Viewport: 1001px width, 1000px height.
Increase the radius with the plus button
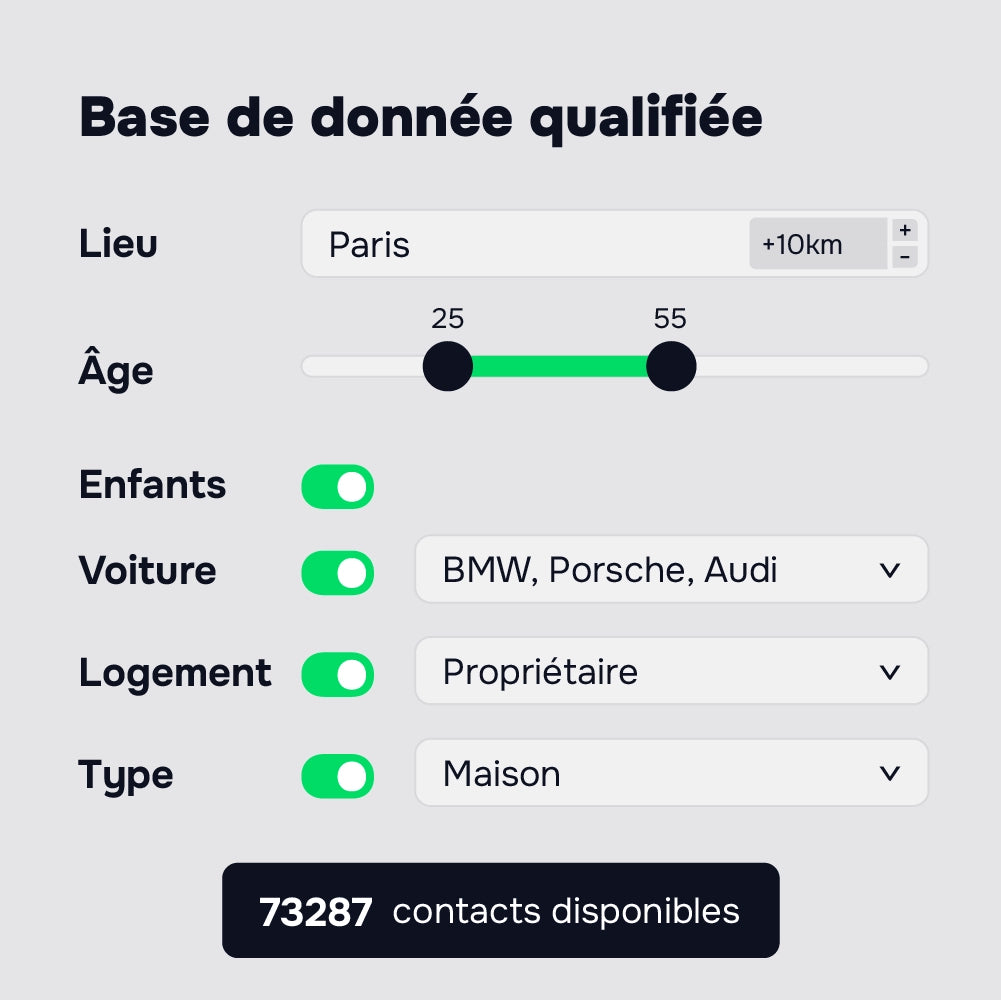tap(905, 230)
